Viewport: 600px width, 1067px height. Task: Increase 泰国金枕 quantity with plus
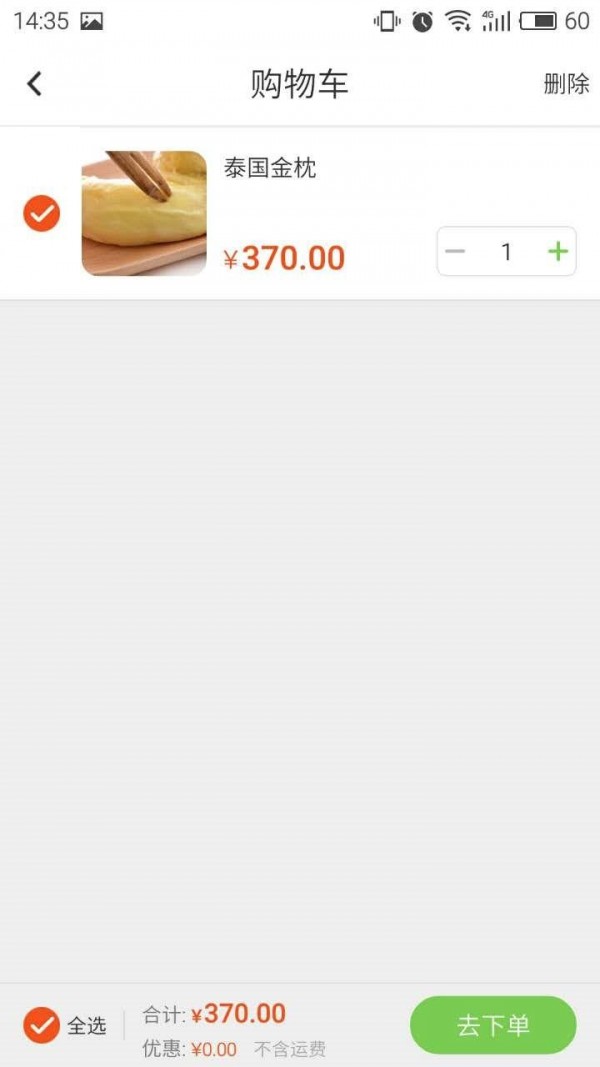[557, 251]
